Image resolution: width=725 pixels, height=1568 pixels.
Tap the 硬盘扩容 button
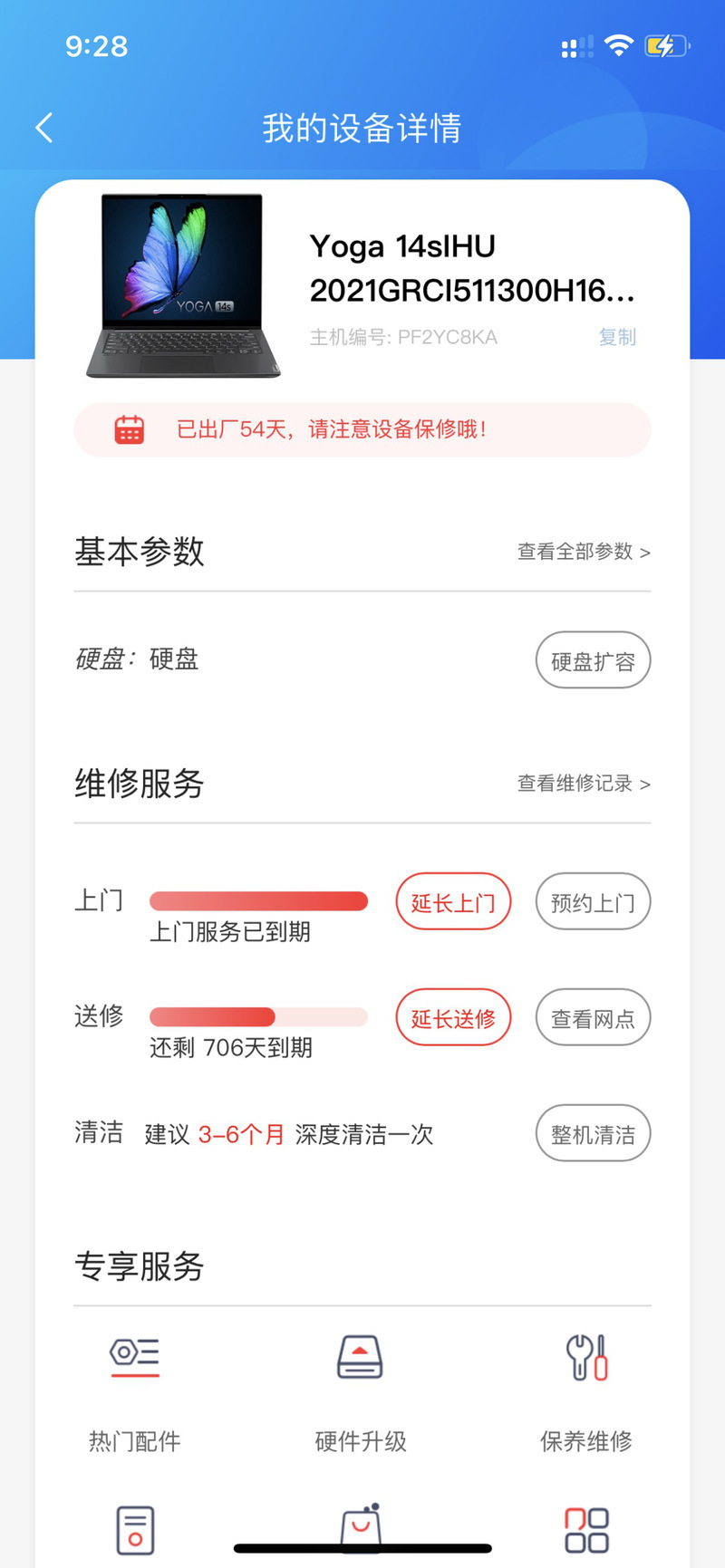[x=594, y=660]
